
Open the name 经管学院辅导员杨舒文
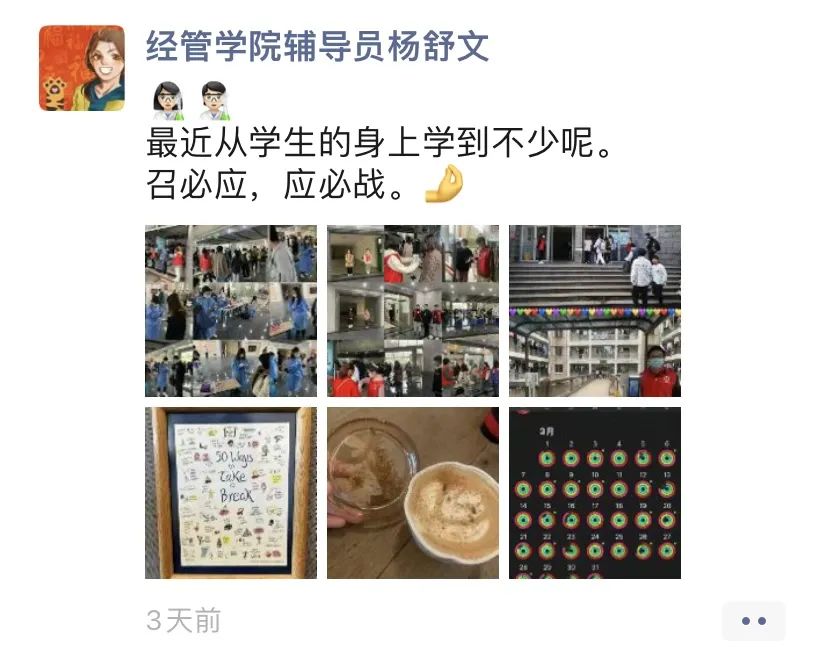[x=318, y=46]
